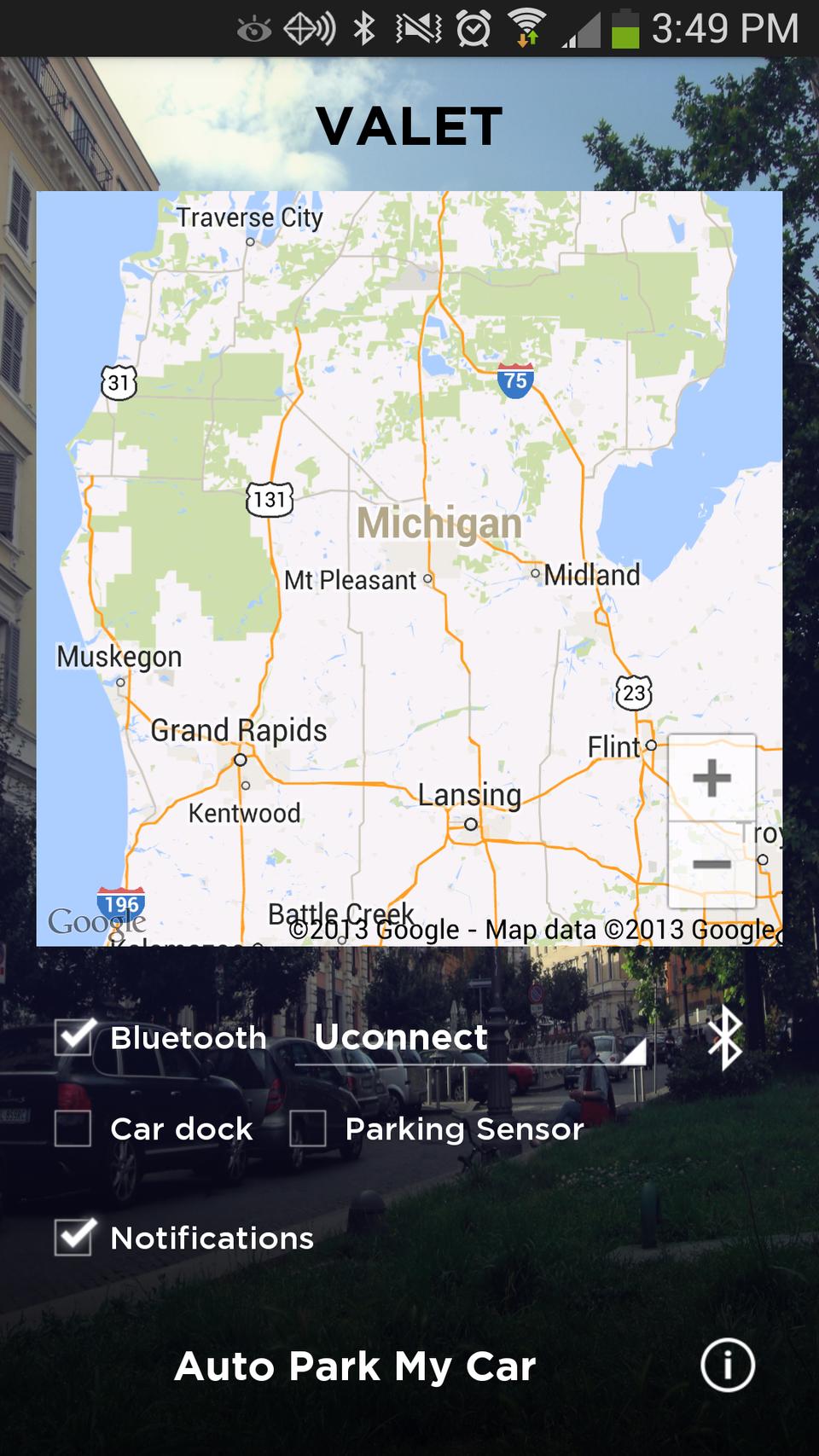Open the Uconnect device dropdown
The width and height of the screenshot is (819, 1456).
[469, 1039]
